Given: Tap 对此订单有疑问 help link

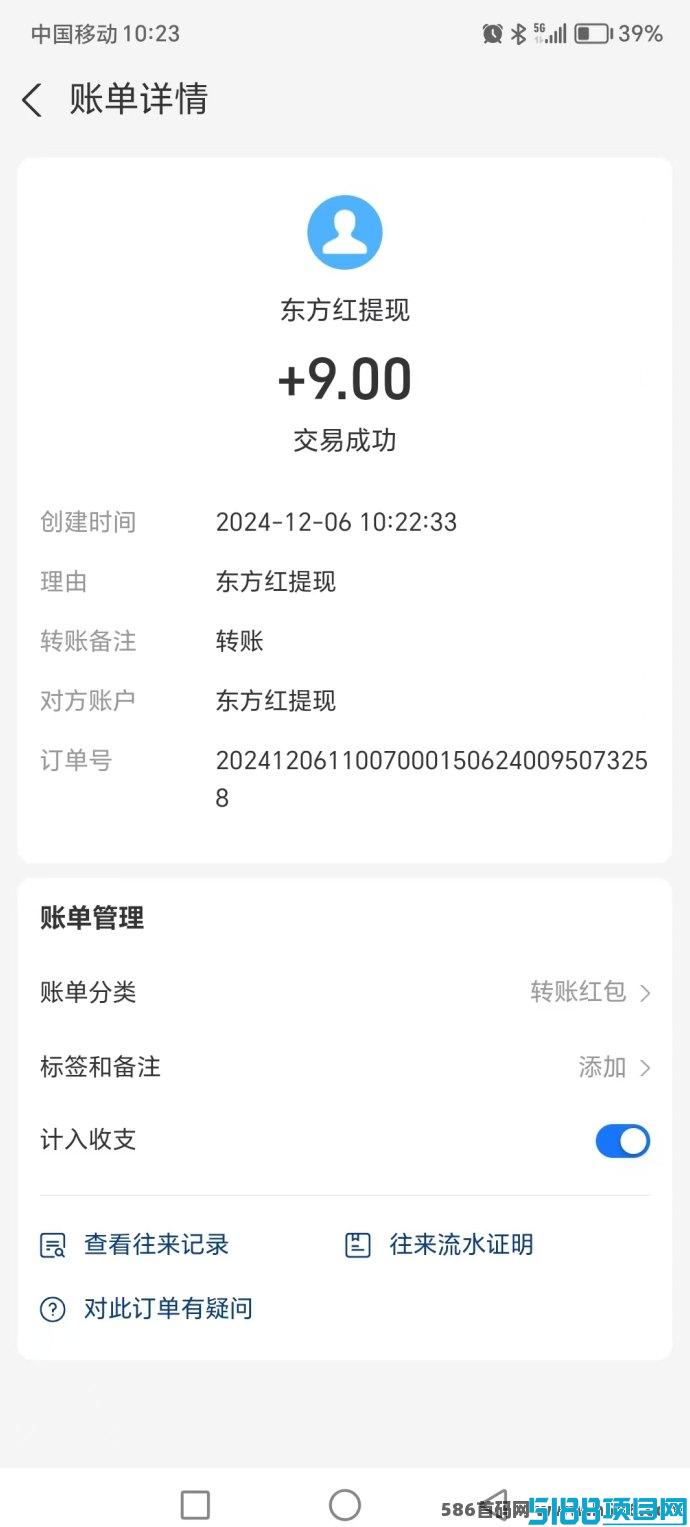Looking at the screenshot, I should click(x=146, y=1308).
